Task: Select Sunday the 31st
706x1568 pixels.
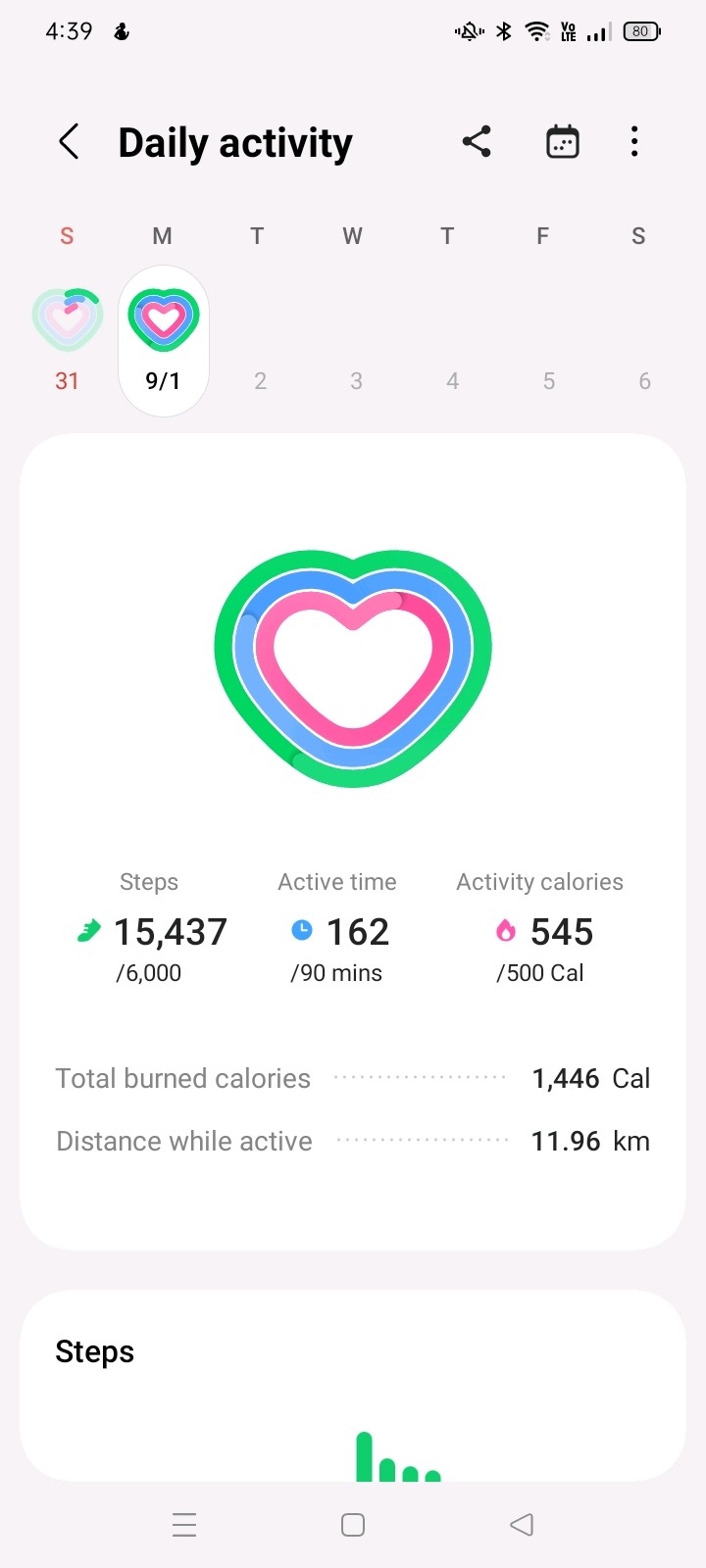Action: tap(67, 340)
